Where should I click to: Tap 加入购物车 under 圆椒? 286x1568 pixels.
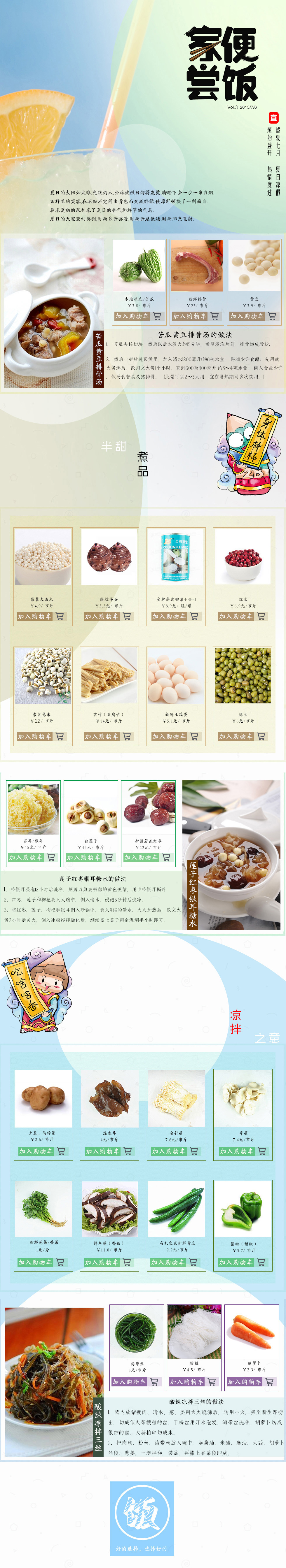(242, 1262)
